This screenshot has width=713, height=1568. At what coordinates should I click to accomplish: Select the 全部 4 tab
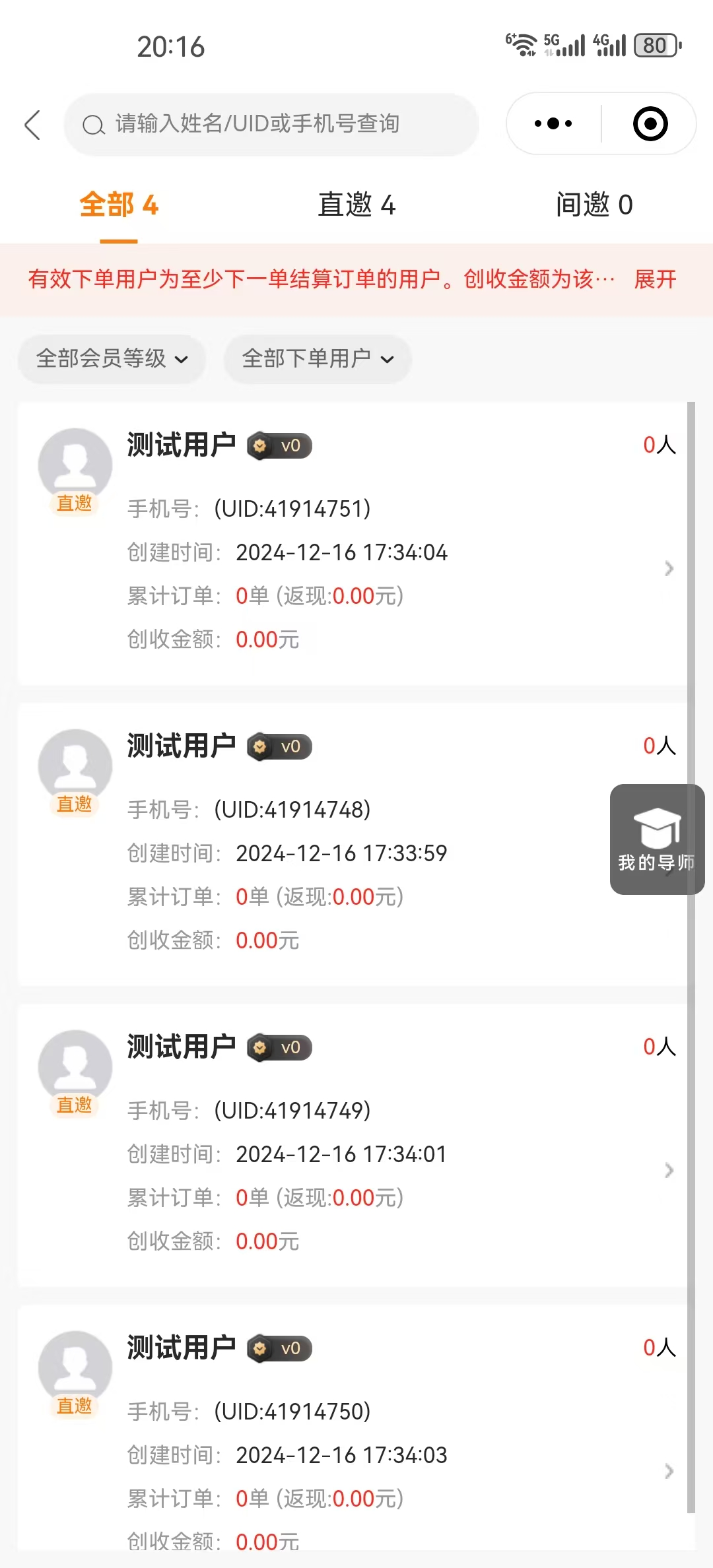[x=119, y=205]
